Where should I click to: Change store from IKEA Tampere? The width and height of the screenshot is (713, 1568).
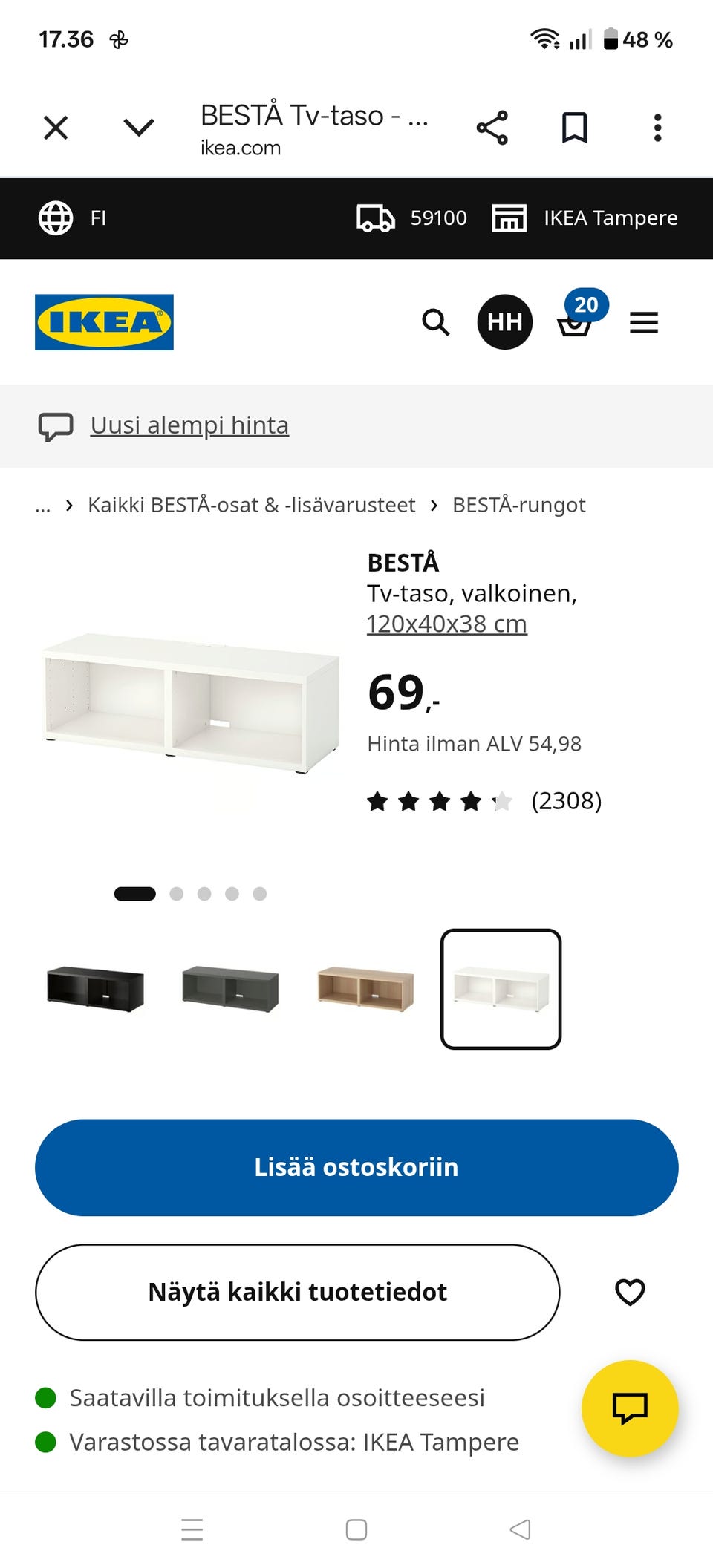point(585,218)
